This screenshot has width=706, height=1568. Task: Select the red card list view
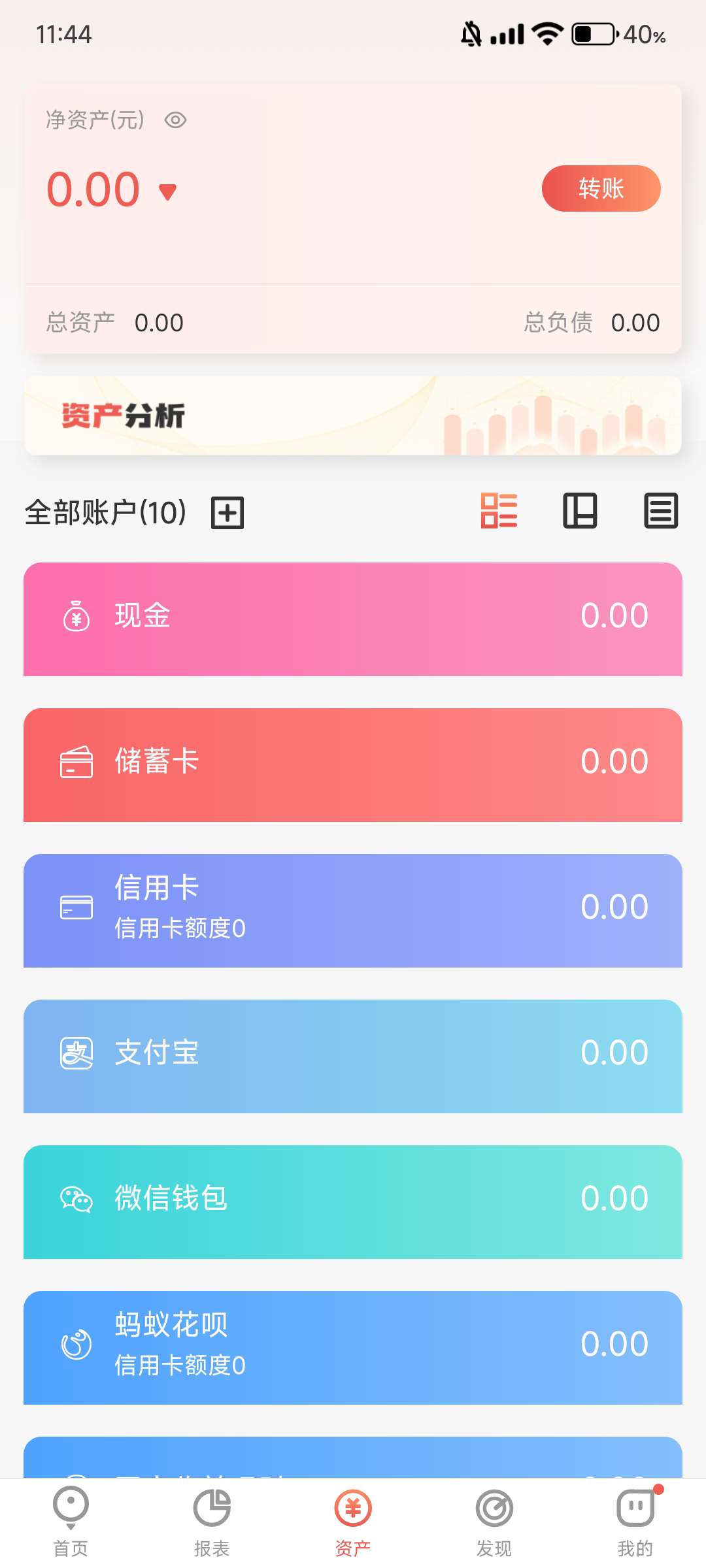(499, 510)
